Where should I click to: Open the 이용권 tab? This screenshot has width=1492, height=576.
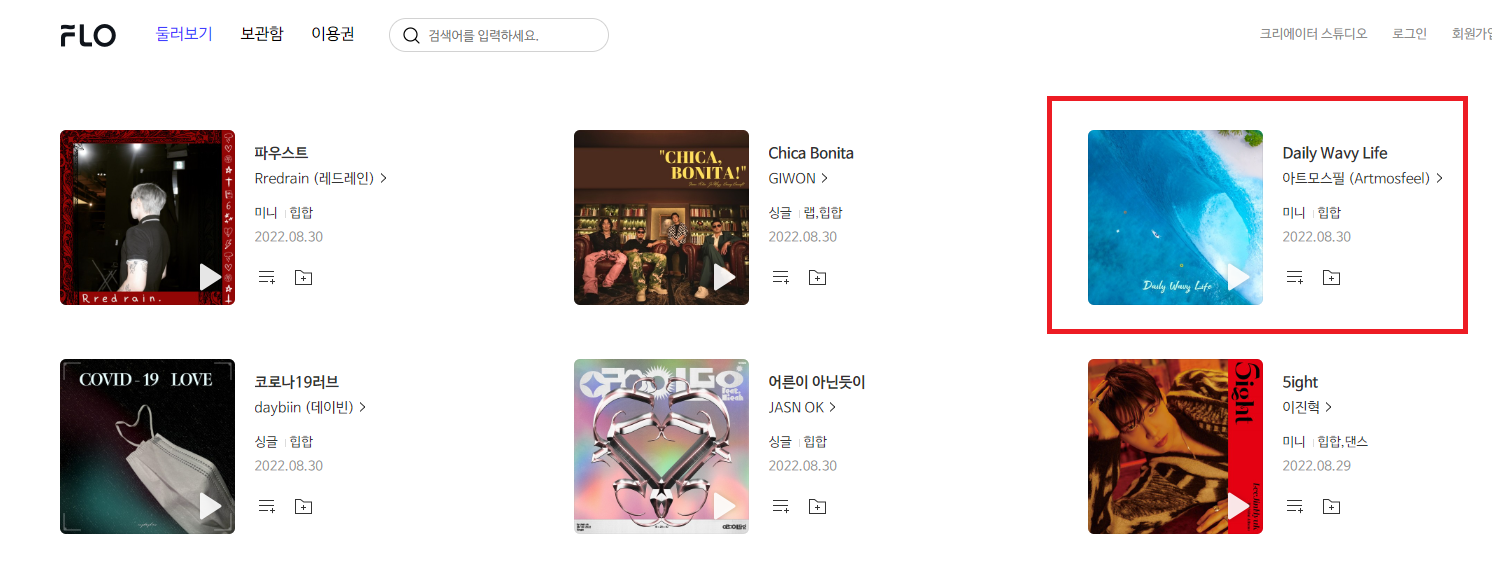tap(333, 34)
